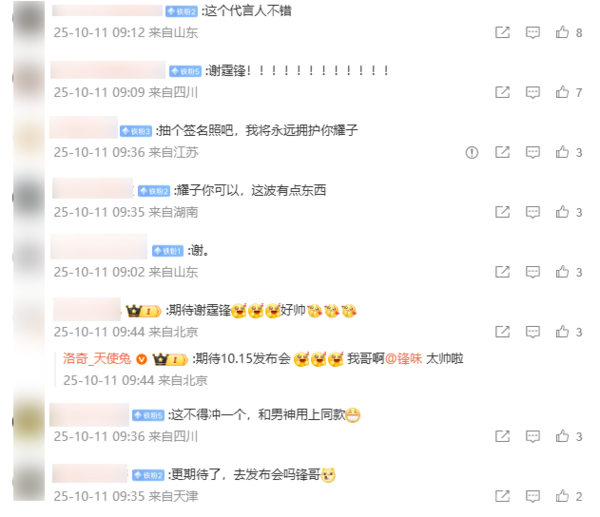Forward the "抽个签名照吧" comment
Image resolution: width=600 pixels, height=517 pixels.
tap(503, 152)
